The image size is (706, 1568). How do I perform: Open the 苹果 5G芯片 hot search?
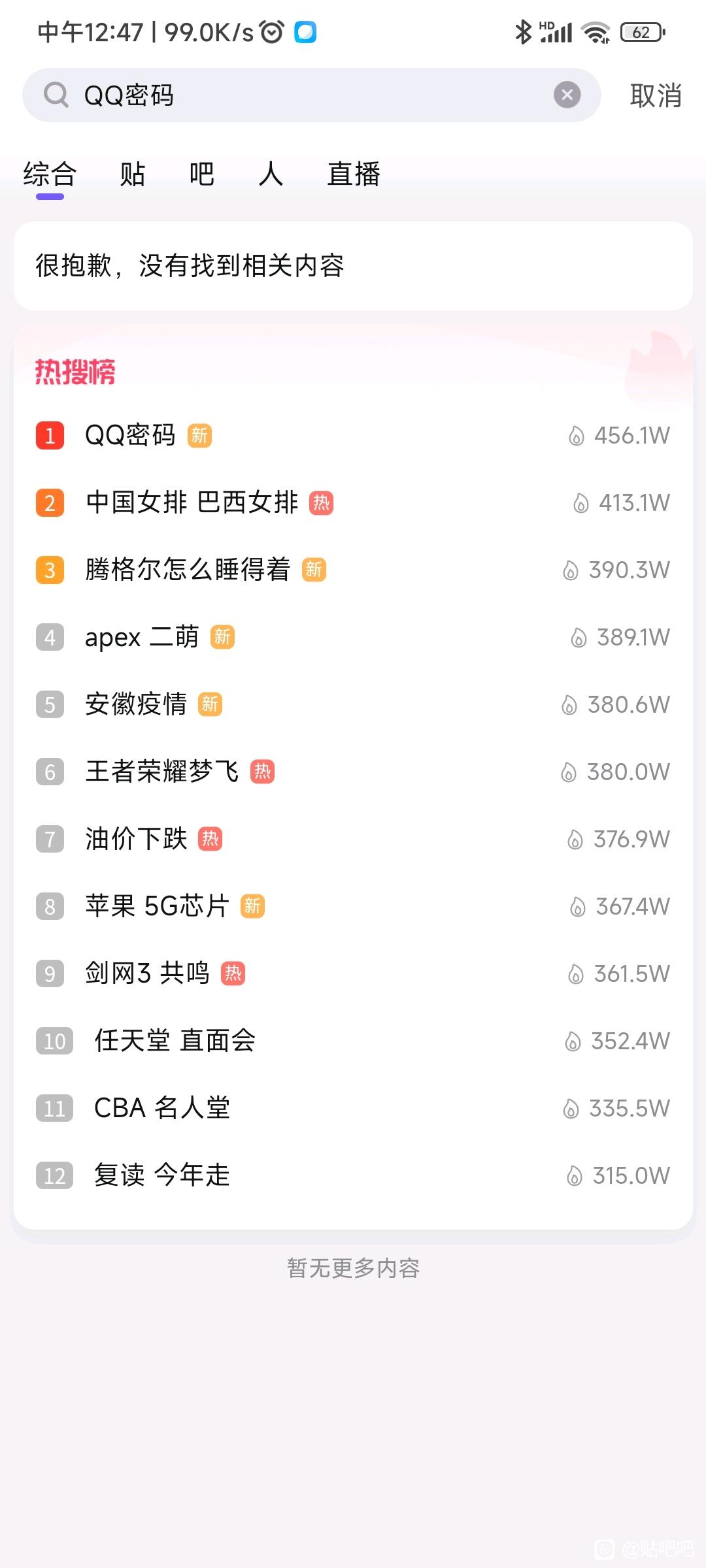coord(353,907)
